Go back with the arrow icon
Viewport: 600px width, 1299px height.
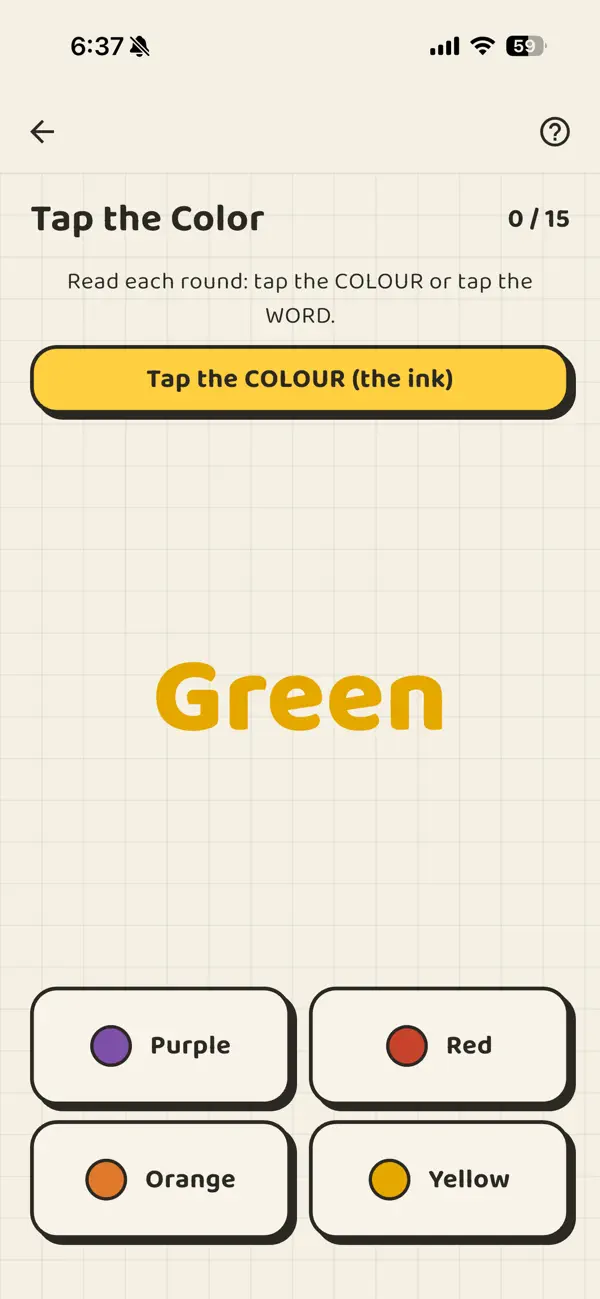click(42, 131)
